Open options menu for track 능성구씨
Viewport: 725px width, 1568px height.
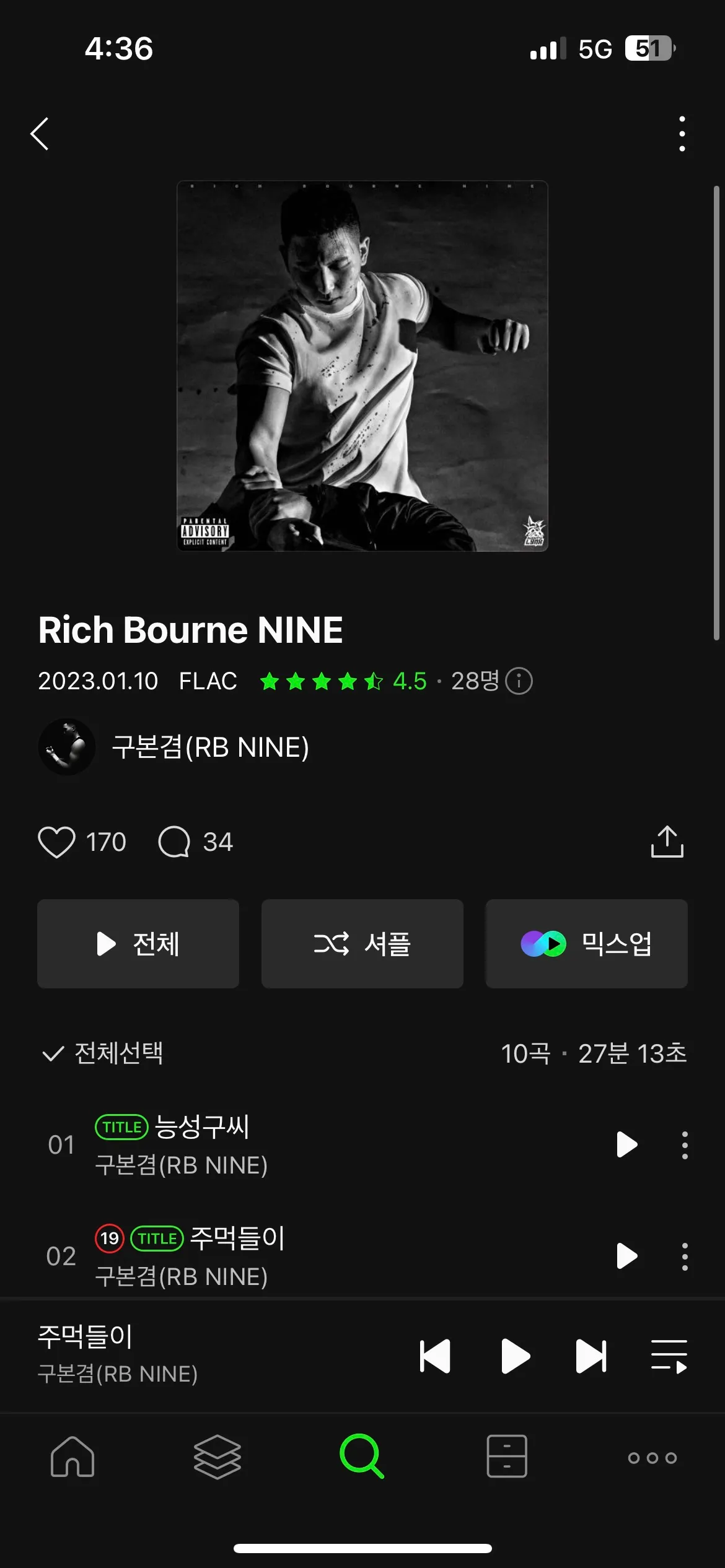685,1144
